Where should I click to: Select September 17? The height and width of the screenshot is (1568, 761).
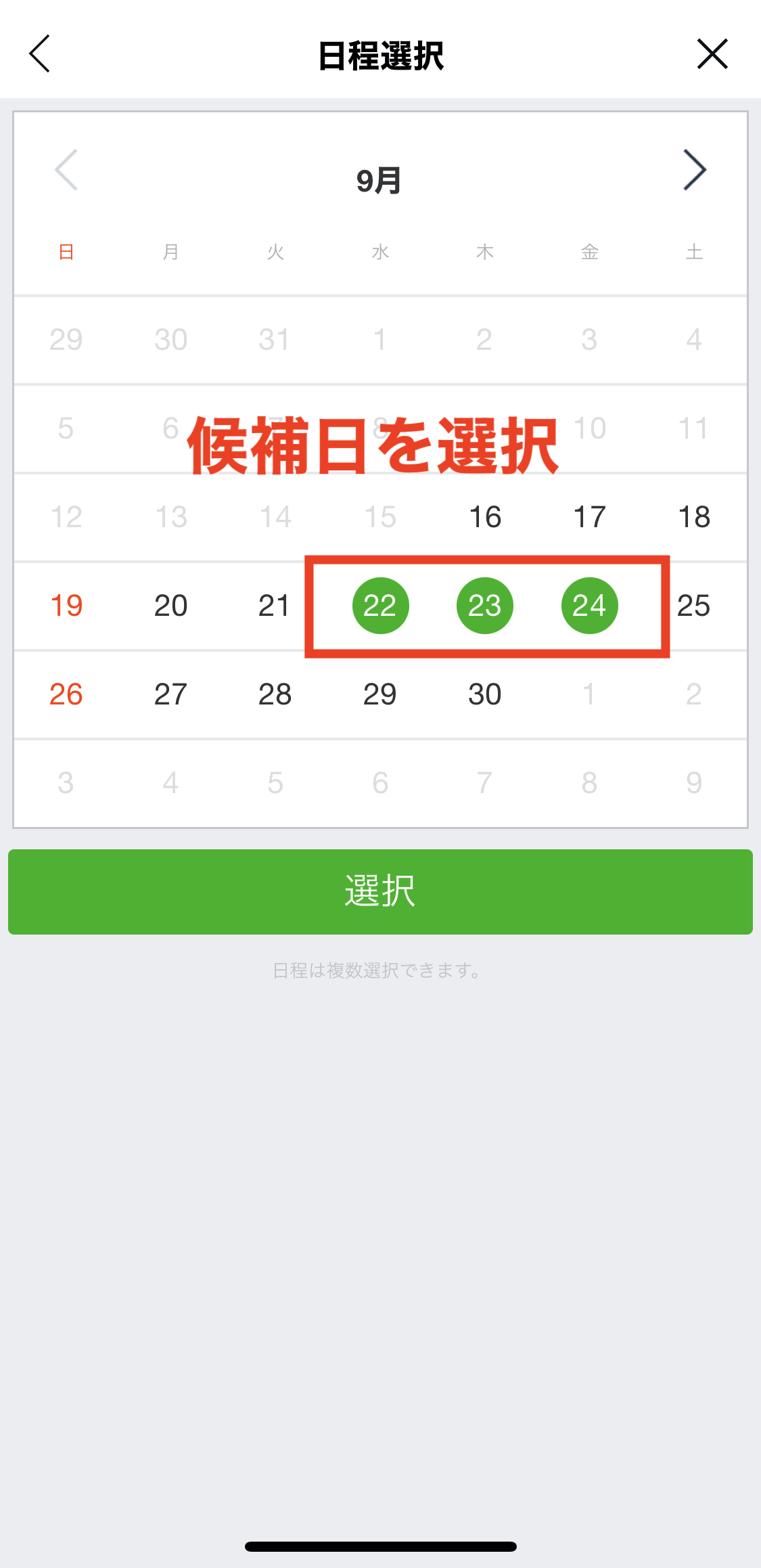point(589,517)
